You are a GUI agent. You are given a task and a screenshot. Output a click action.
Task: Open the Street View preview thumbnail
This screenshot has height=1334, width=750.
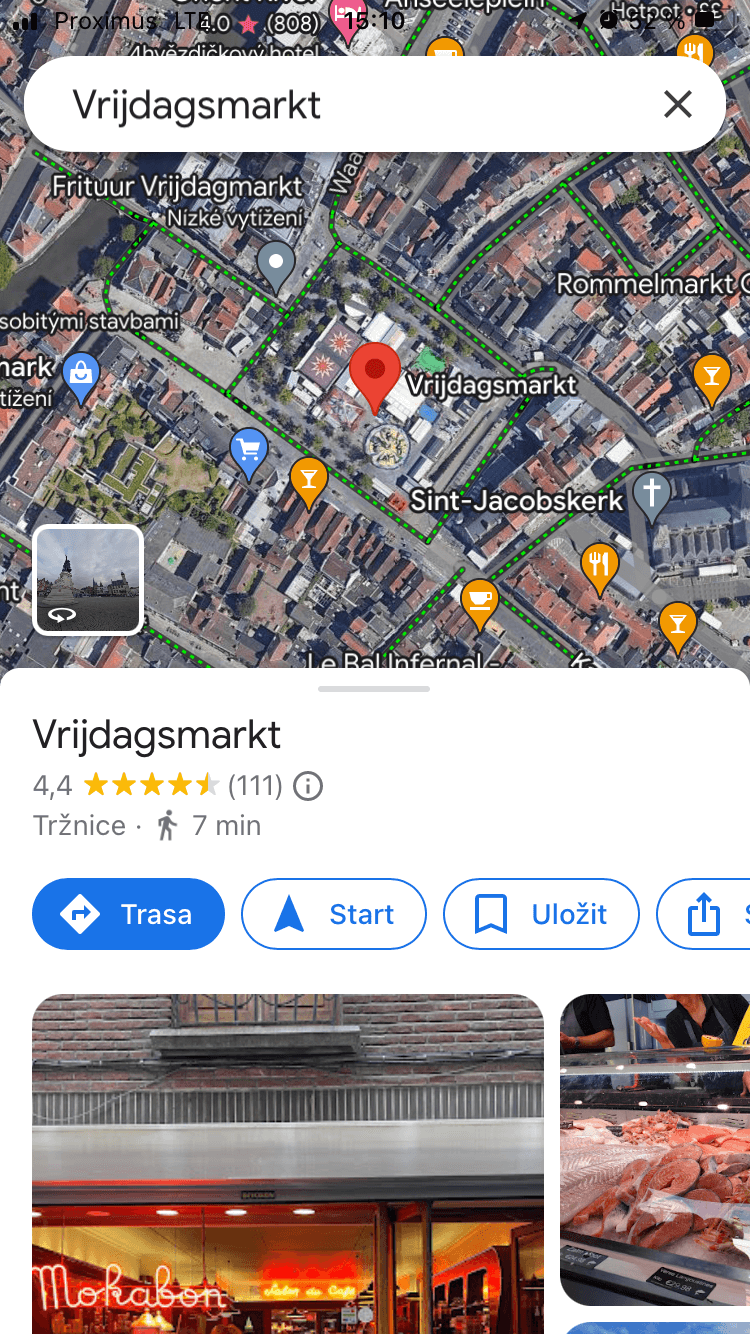[x=88, y=580]
